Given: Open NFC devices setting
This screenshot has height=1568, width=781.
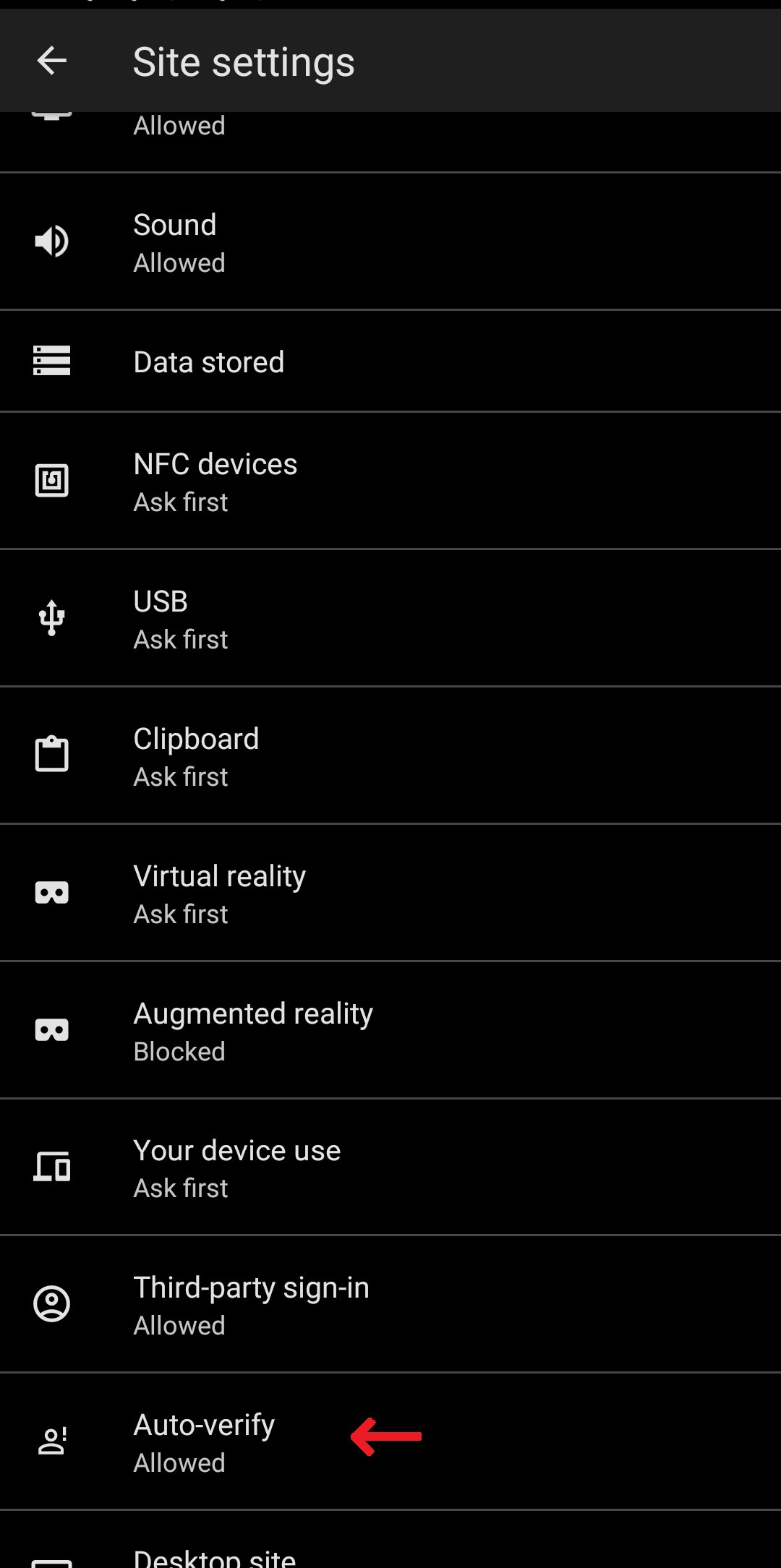Looking at the screenshot, I should point(390,481).
